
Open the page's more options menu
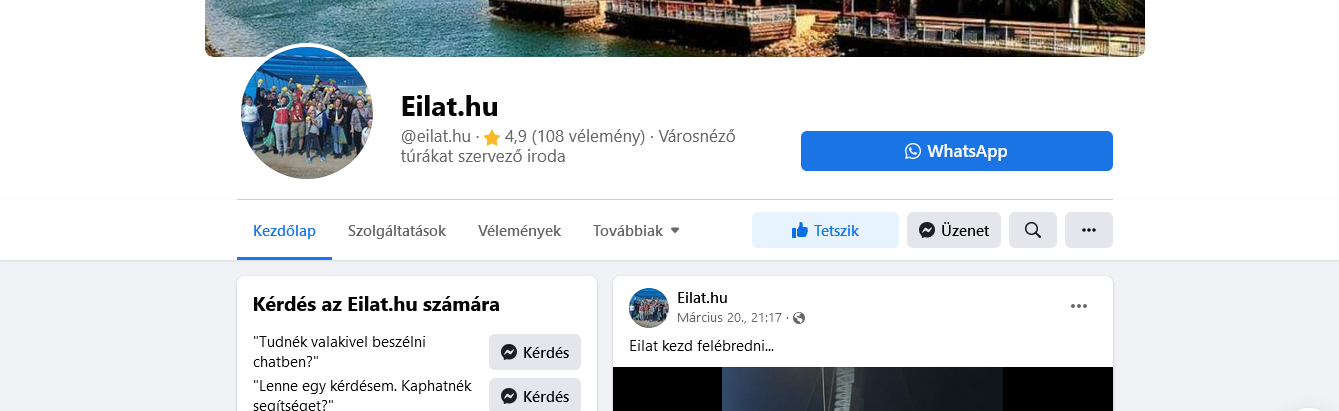click(1088, 230)
